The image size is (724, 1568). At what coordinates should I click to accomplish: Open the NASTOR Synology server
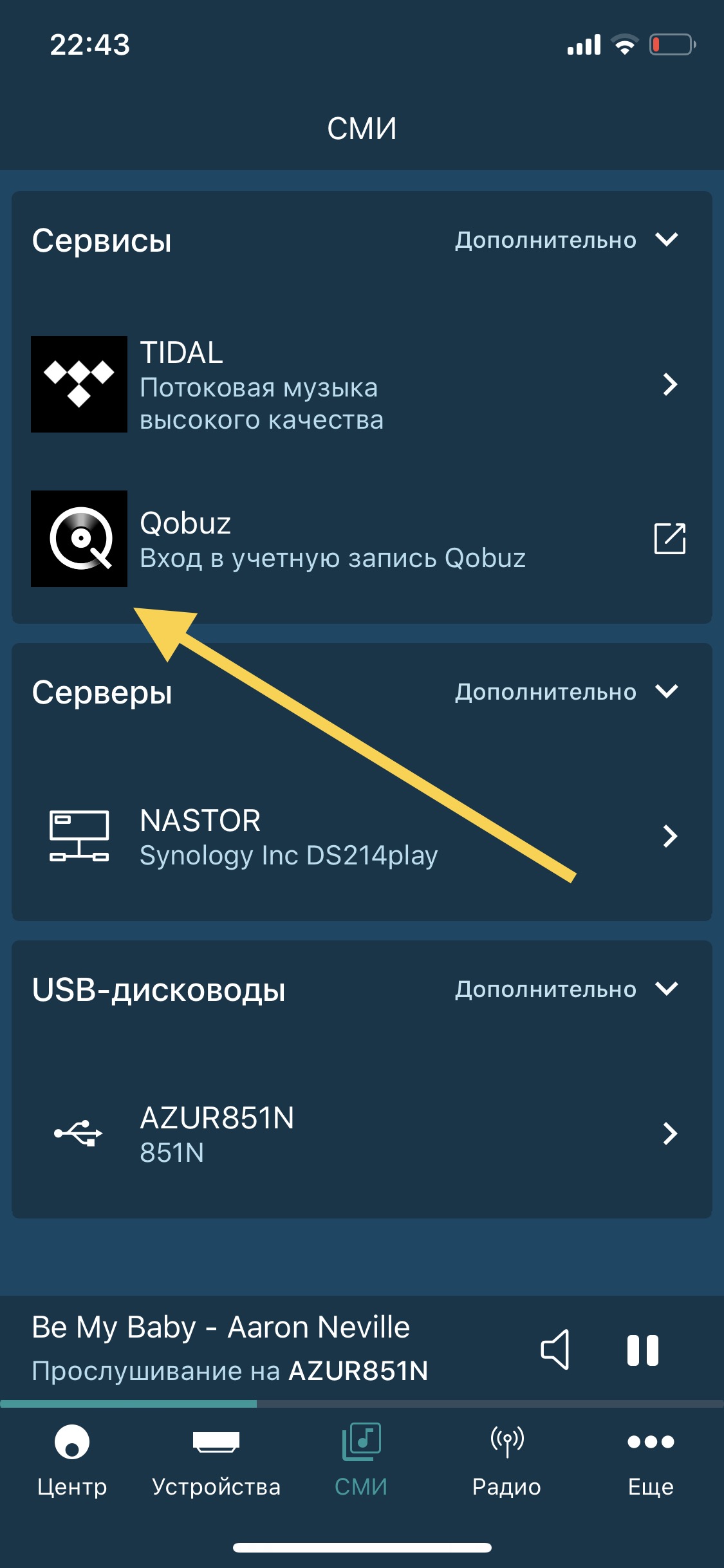tap(362, 836)
